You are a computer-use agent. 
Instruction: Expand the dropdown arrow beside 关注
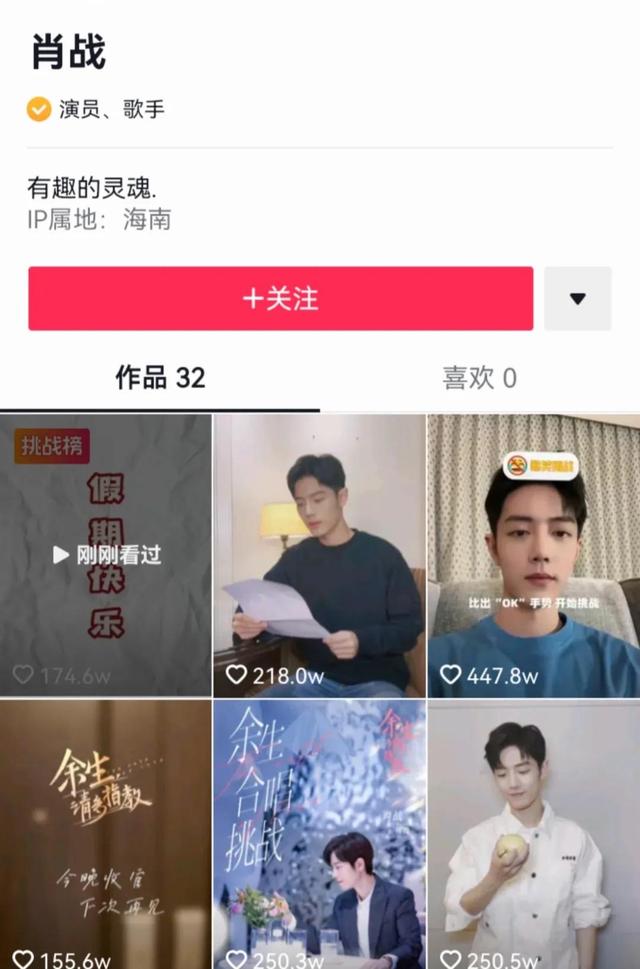click(577, 298)
